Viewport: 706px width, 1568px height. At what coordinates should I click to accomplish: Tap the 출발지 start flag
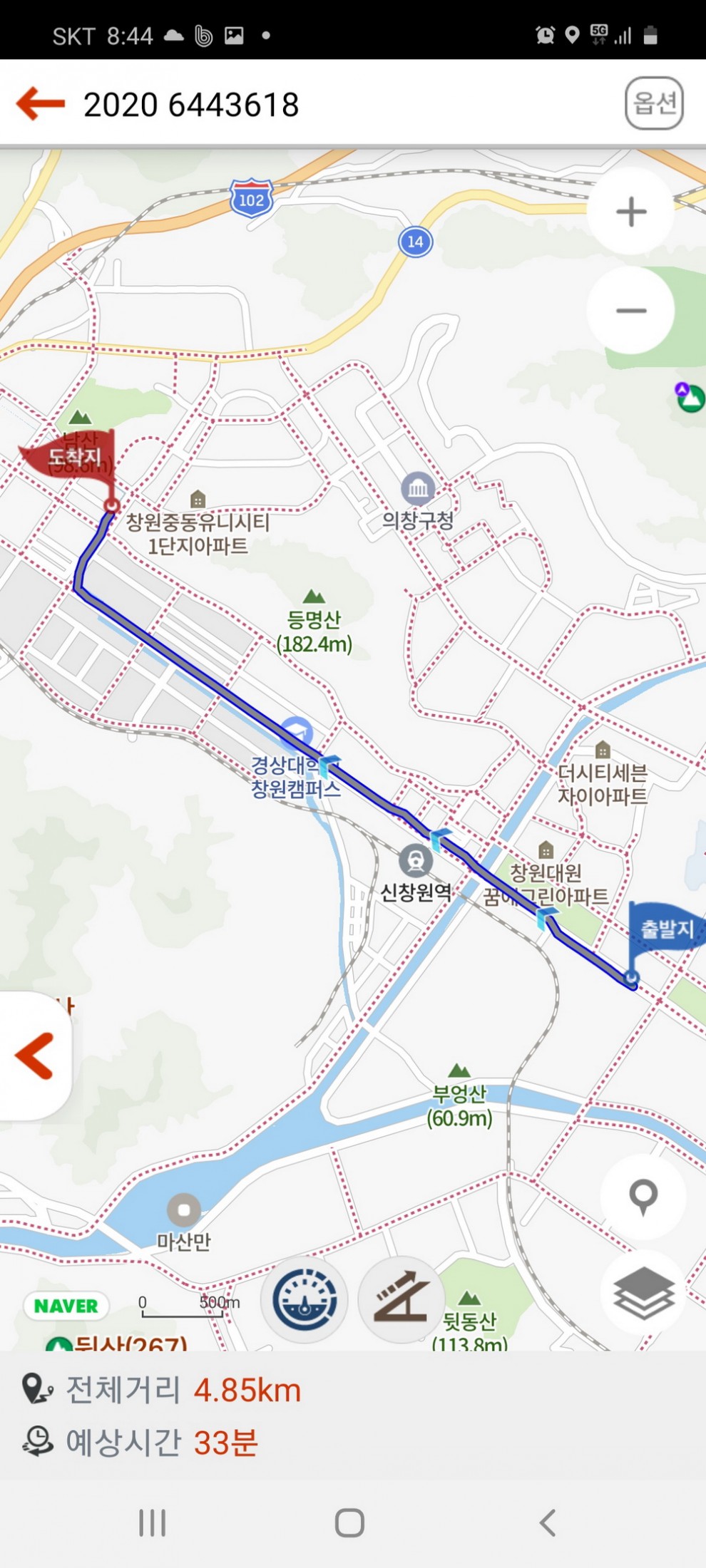coord(666,929)
